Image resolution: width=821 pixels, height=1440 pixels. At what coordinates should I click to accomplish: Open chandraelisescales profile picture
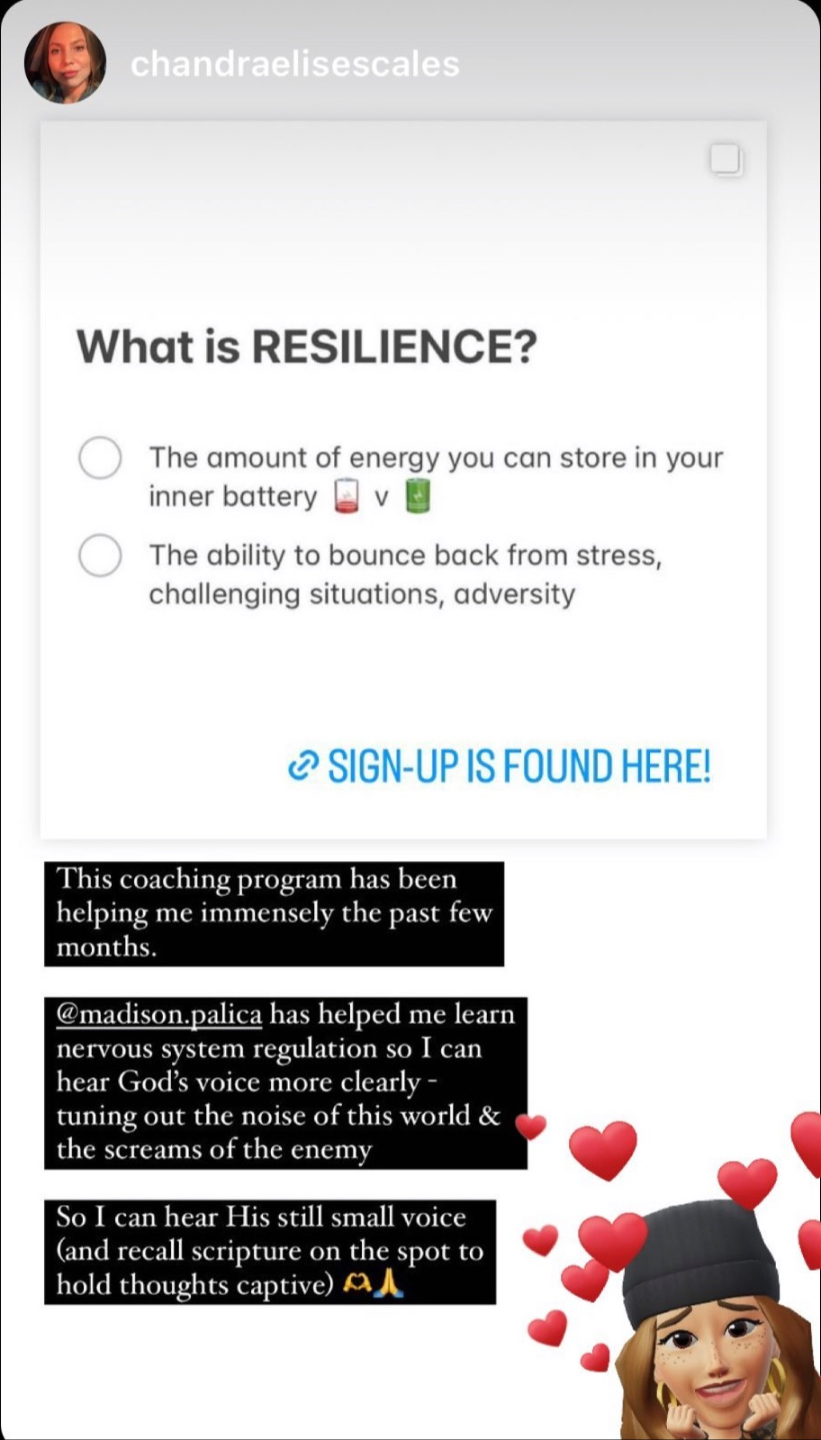click(65, 64)
